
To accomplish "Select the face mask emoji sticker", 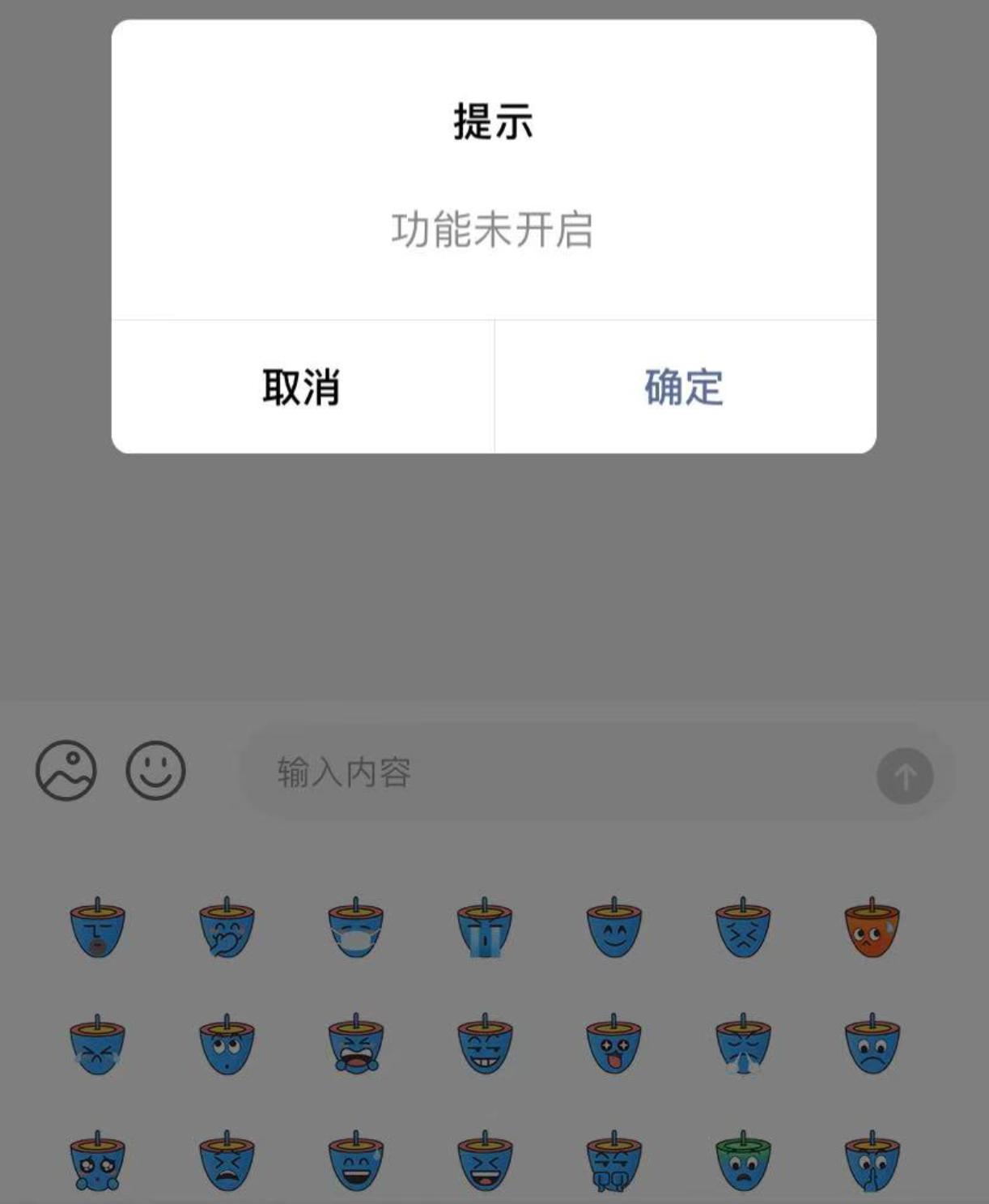I will 355,929.
